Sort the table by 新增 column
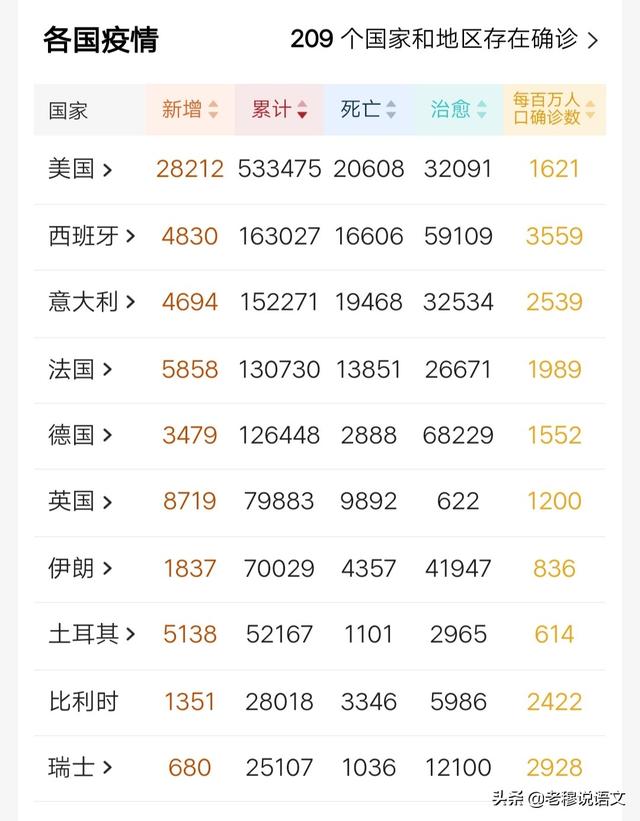This screenshot has height=821, width=640. (190, 110)
